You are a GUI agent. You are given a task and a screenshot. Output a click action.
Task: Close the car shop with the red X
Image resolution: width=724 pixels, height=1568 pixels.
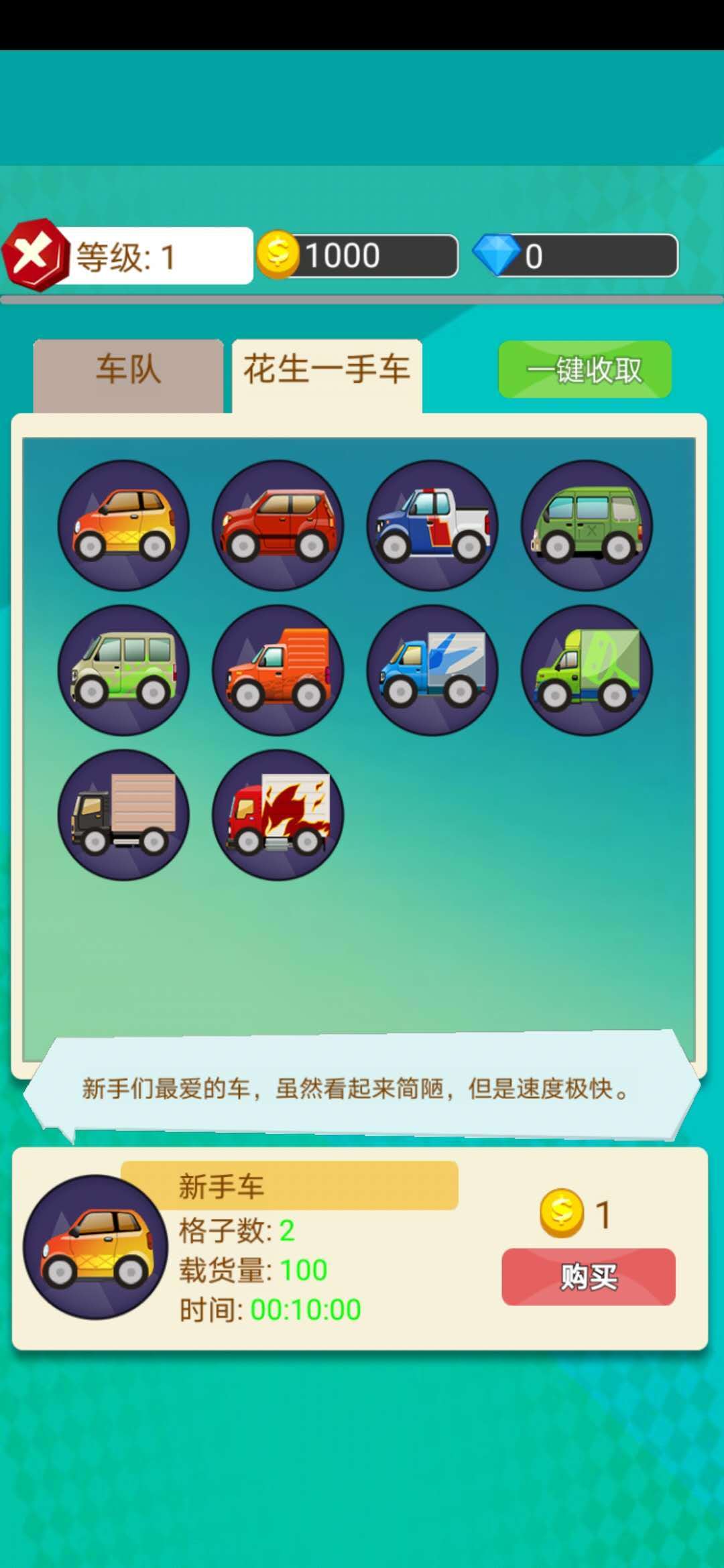pos(34,255)
